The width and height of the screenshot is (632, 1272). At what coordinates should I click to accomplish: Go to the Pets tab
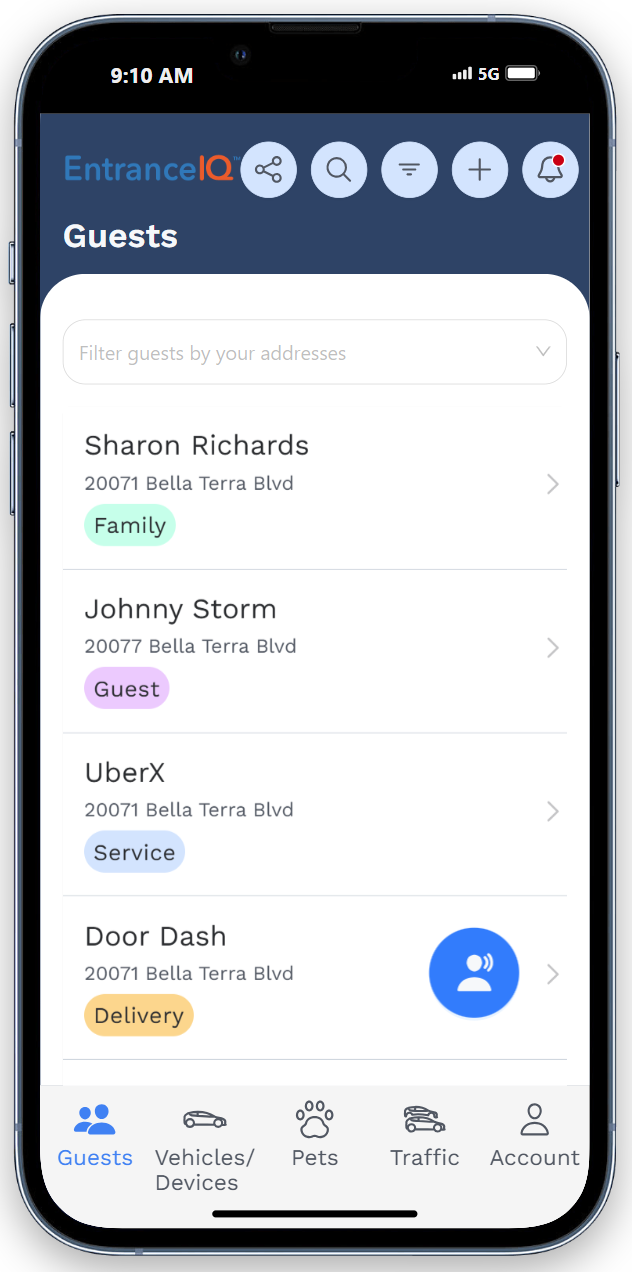[x=315, y=1135]
